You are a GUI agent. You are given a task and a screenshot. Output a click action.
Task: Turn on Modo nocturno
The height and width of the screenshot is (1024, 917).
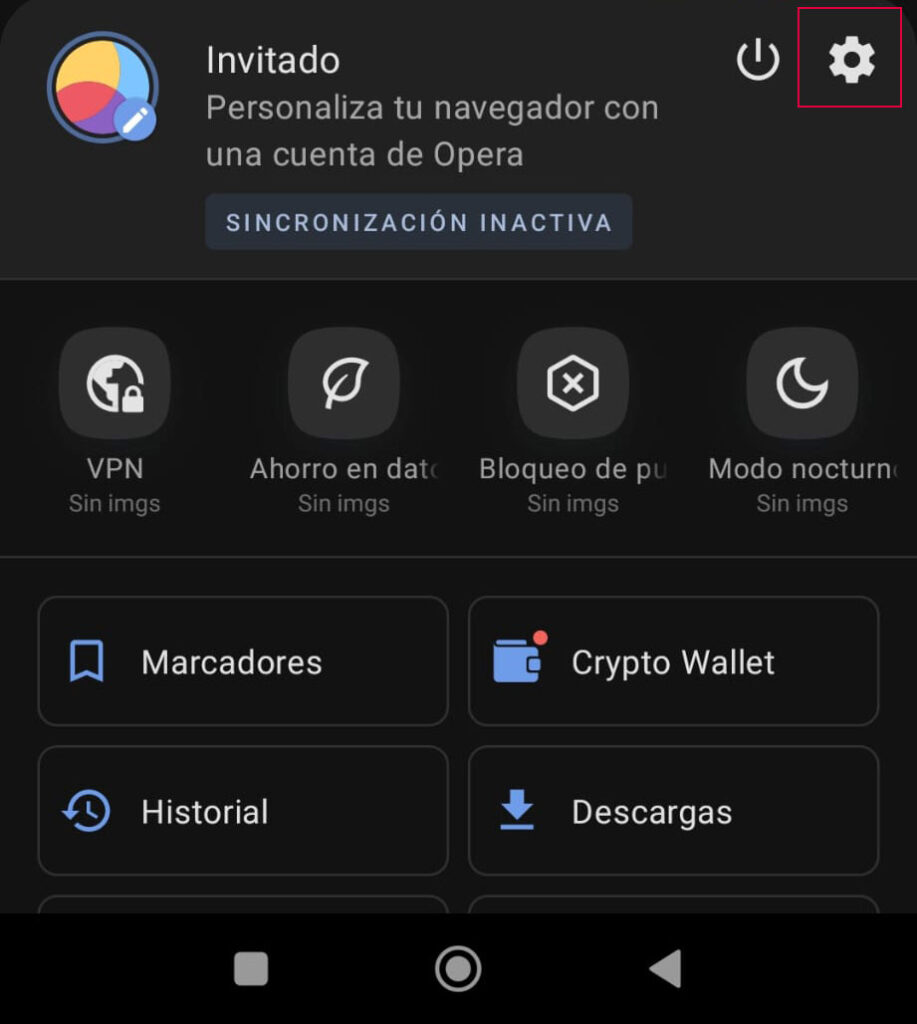coord(801,384)
